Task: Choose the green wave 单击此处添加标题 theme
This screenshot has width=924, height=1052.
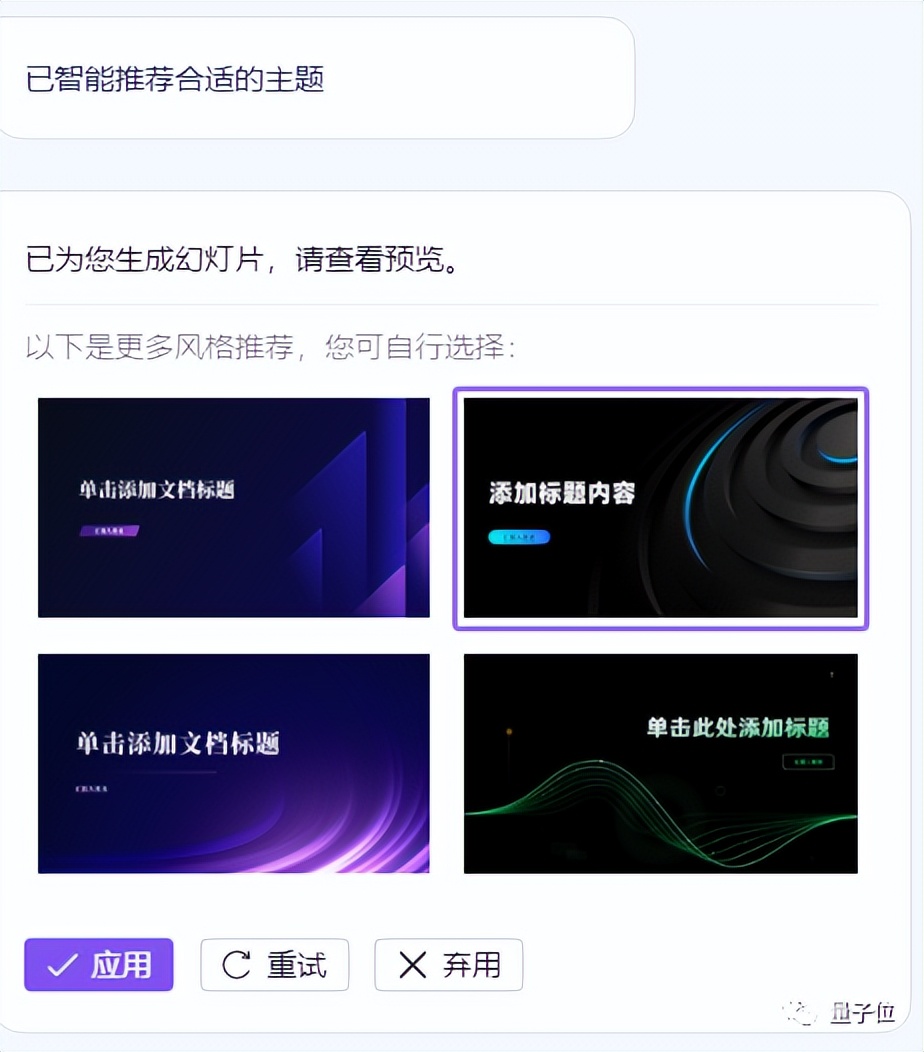Action: tap(659, 763)
